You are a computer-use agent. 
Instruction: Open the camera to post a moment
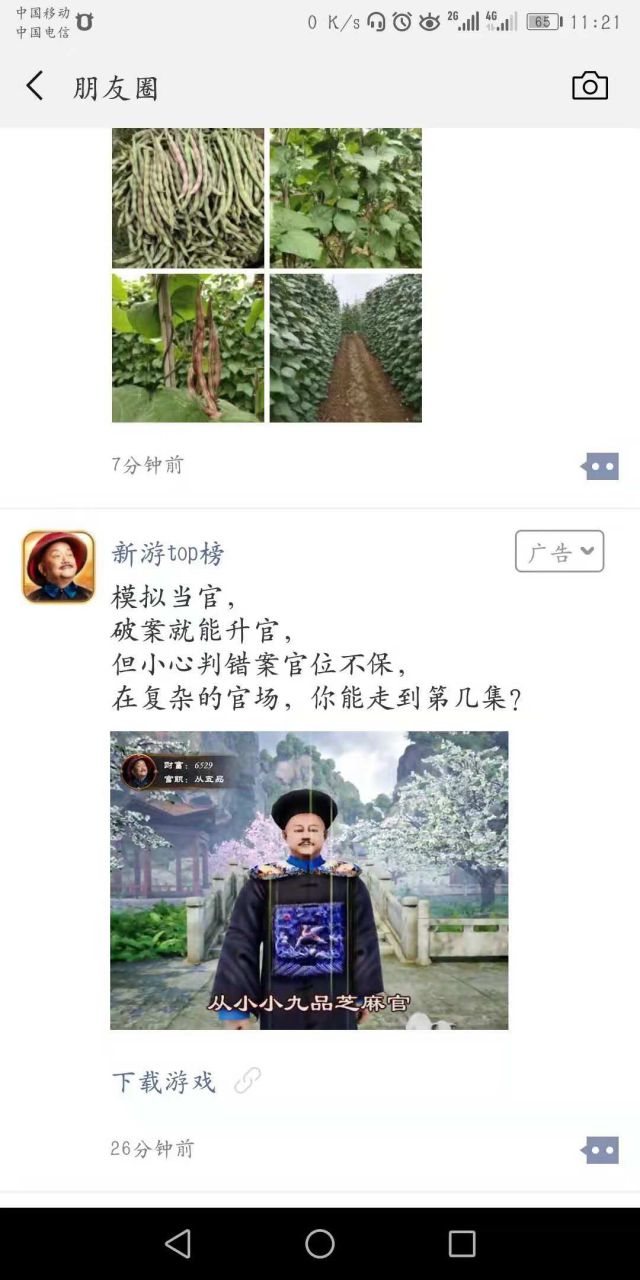pyautogui.click(x=589, y=87)
